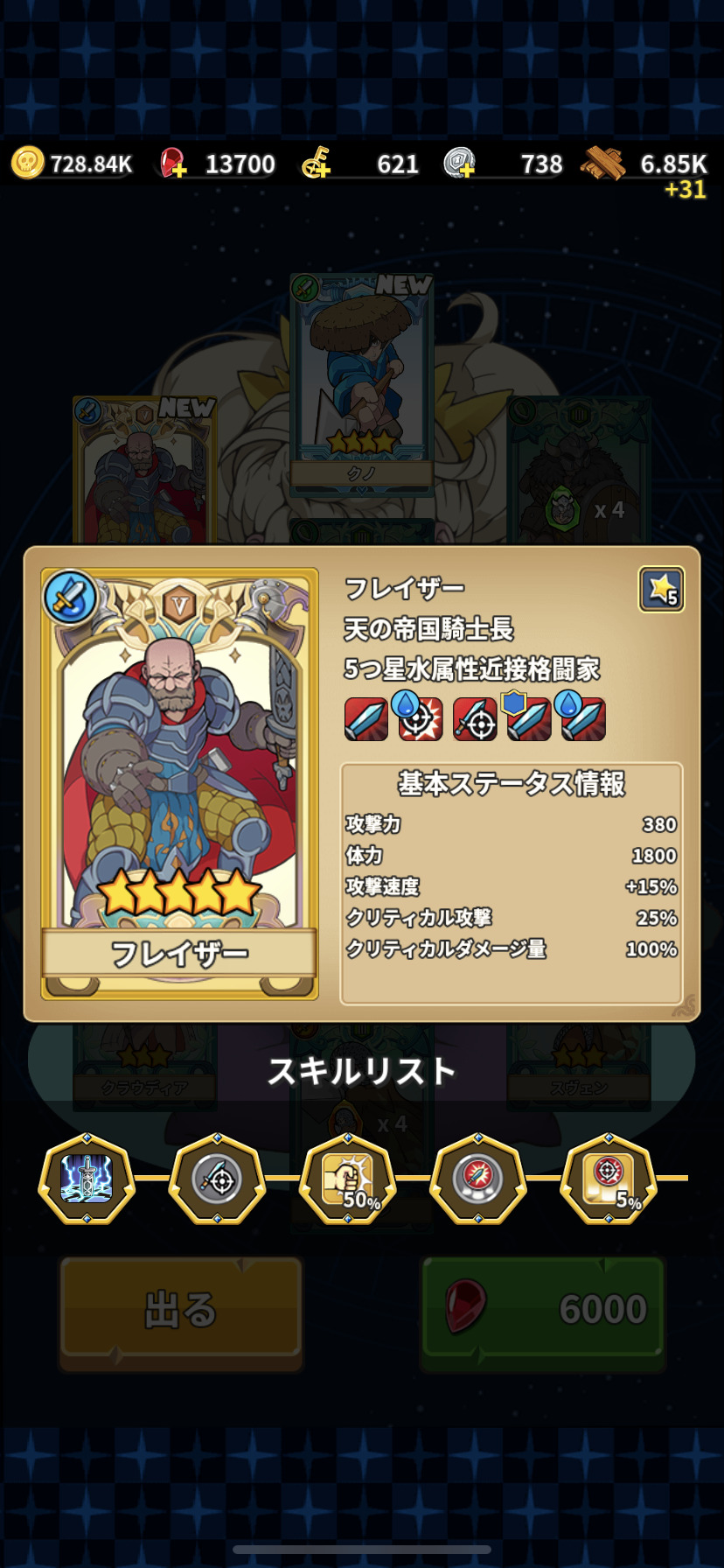Add more red gems next to 13700

click(172, 164)
